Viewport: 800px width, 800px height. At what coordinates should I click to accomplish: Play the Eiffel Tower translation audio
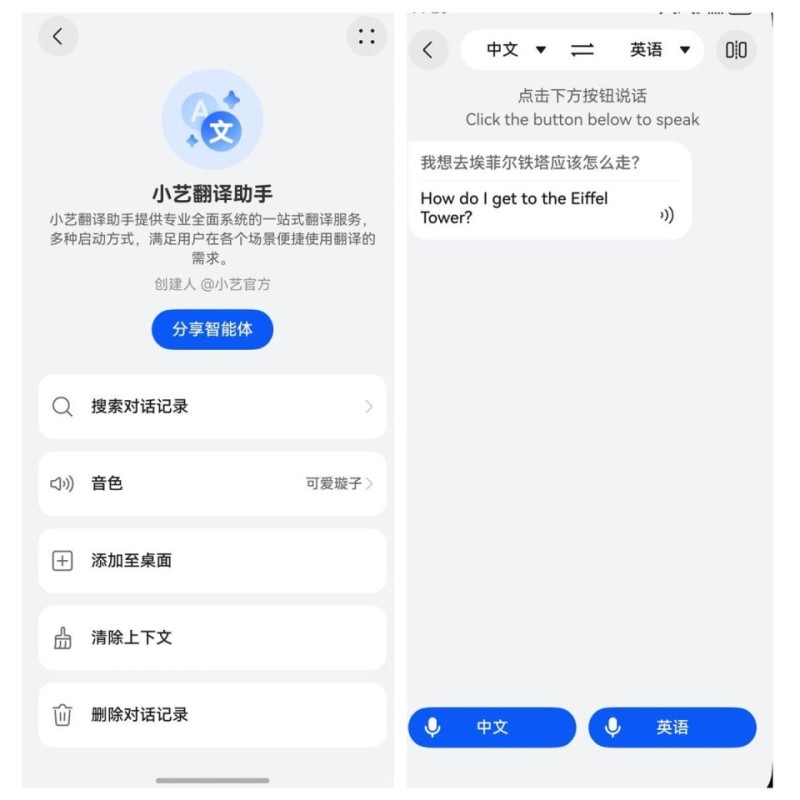point(667,215)
